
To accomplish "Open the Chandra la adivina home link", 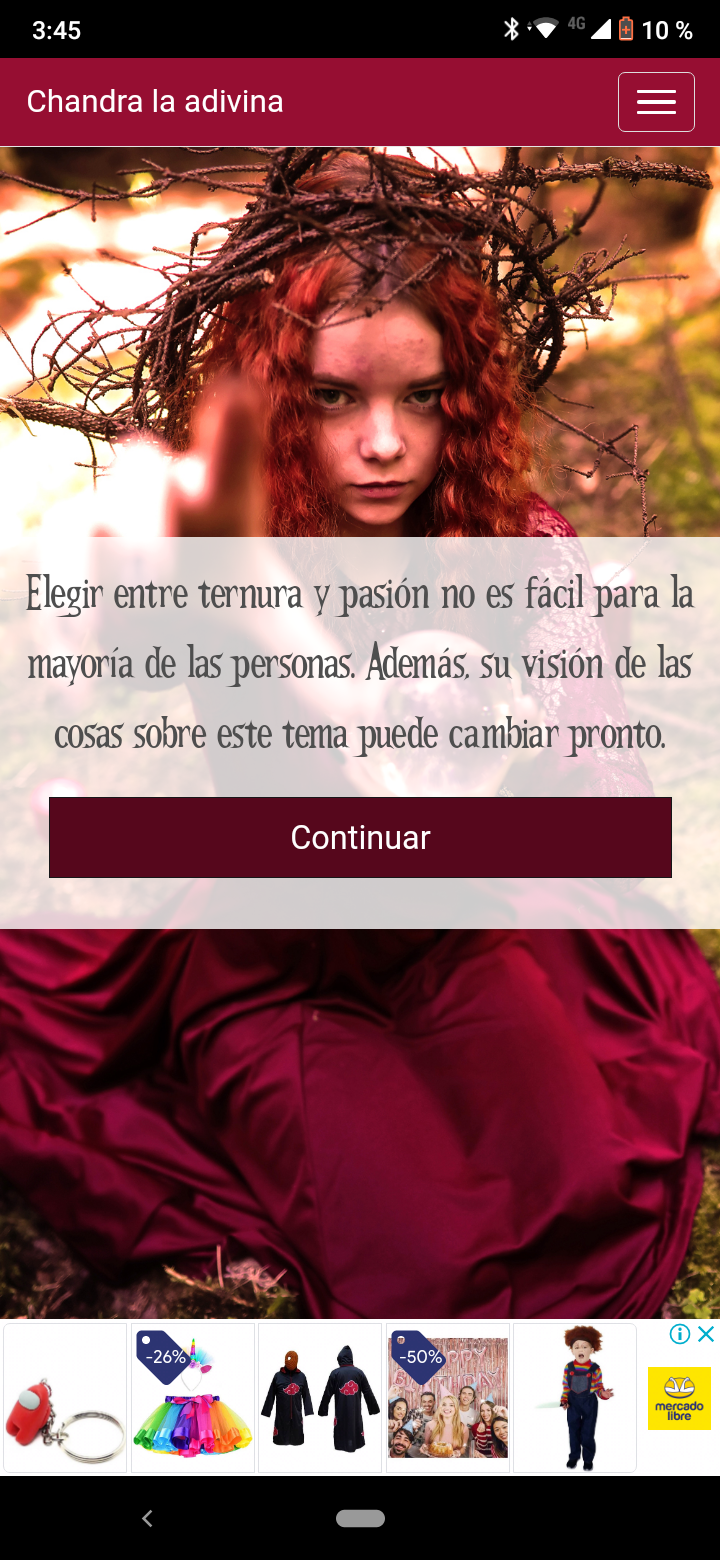I will (x=155, y=102).
